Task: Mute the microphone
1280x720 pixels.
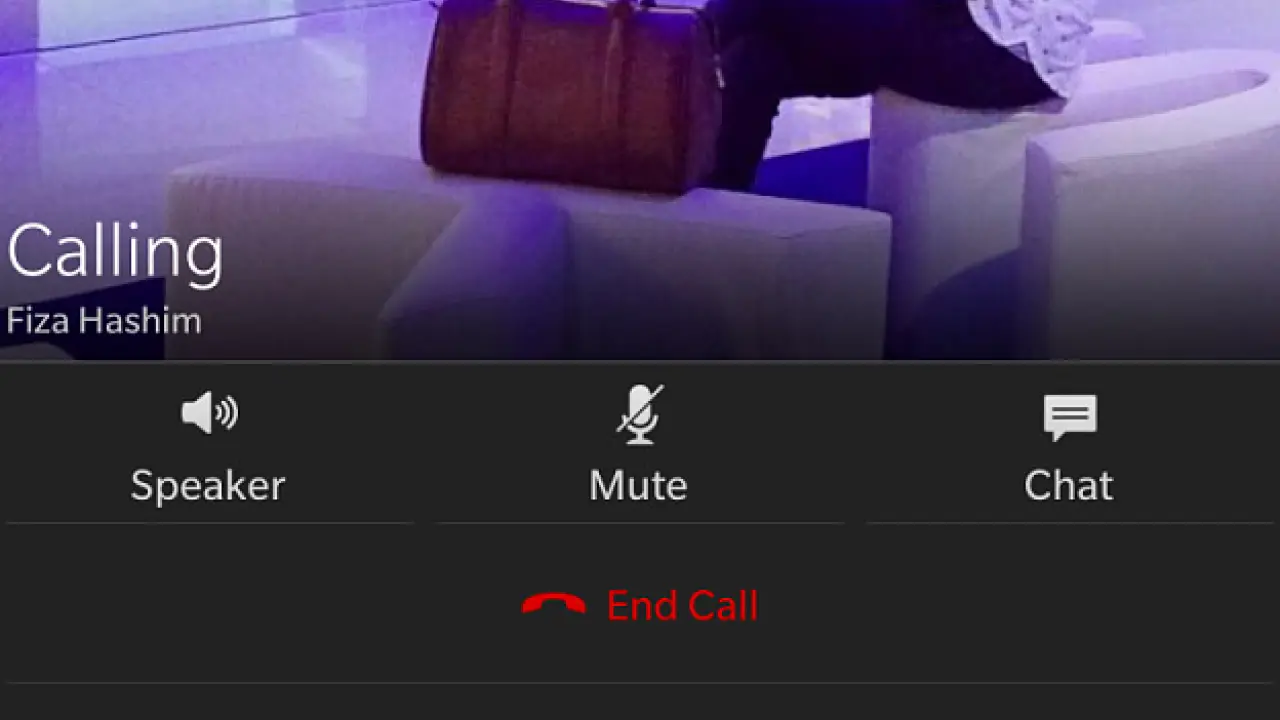Action: click(638, 445)
